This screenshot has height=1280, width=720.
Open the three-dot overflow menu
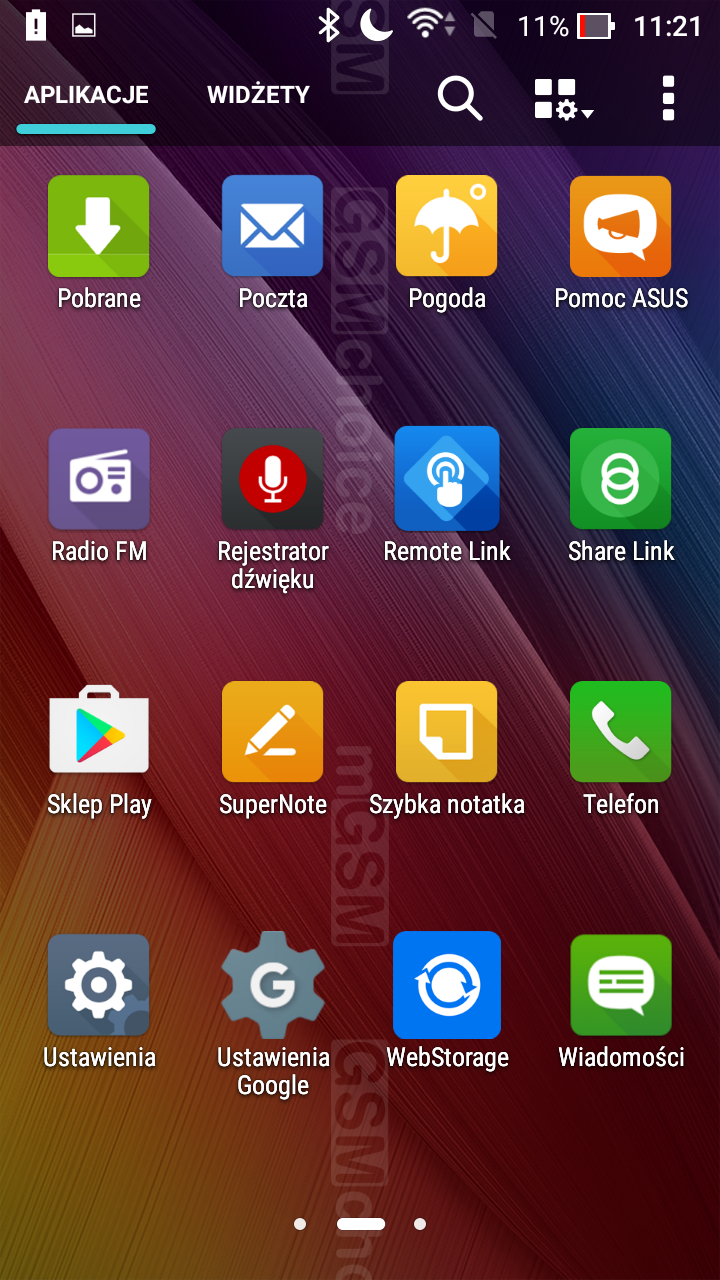(668, 98)
